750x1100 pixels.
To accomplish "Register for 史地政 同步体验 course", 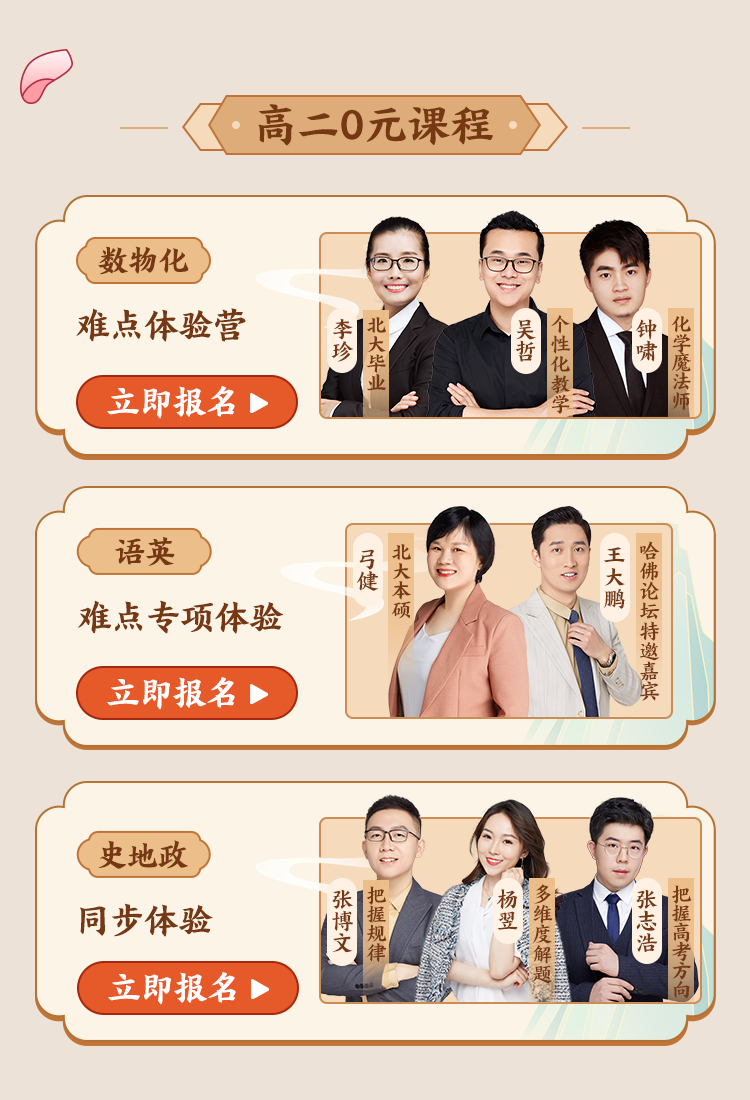I will [187, 988].
